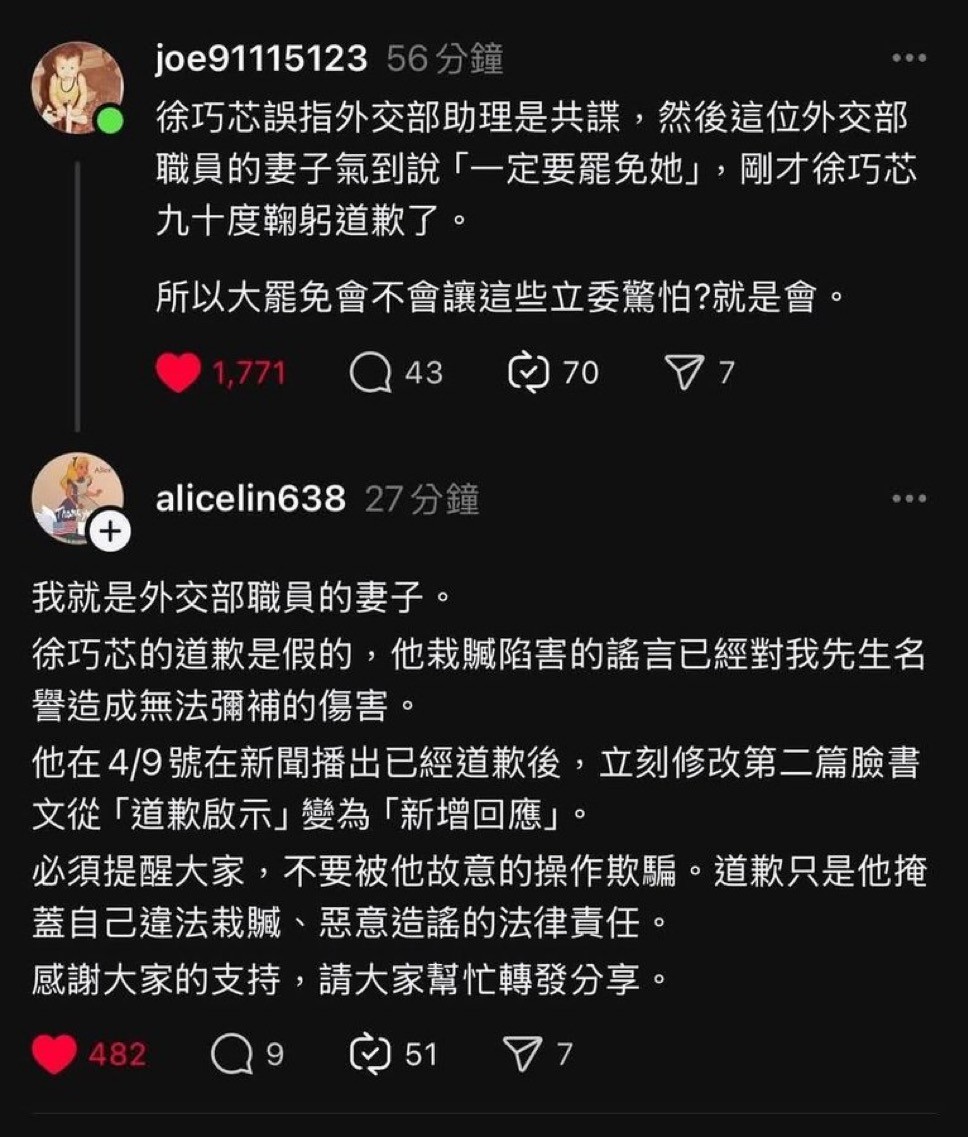This screenshot has height=1137, width=968.
Task: Open the username joe91115123
Action: [x=262, y=60]
